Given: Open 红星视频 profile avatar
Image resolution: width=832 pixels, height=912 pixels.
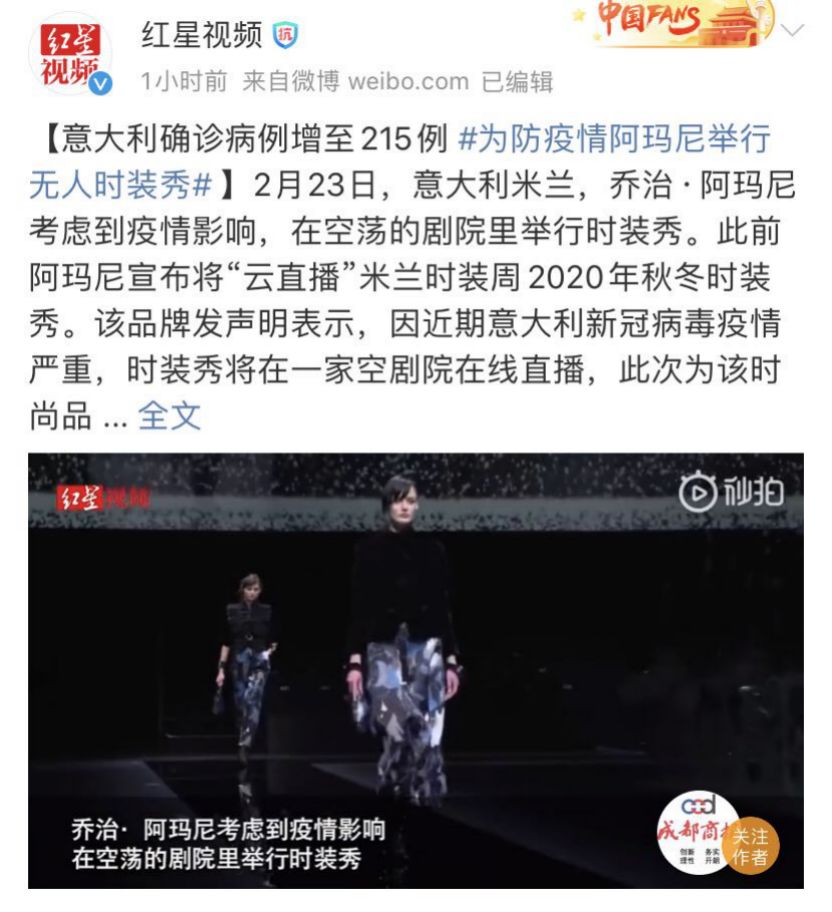Looking at the screenshot, I should click(69, 54).
